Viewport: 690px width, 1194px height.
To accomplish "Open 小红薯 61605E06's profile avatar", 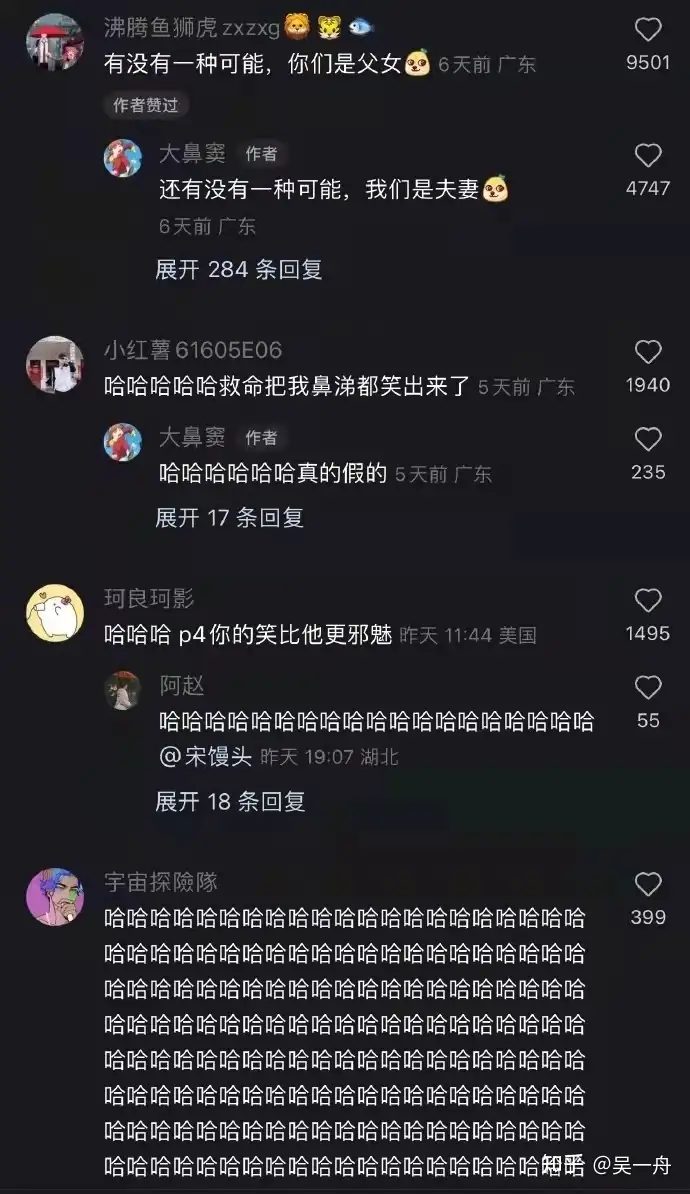I will point(55,365).
